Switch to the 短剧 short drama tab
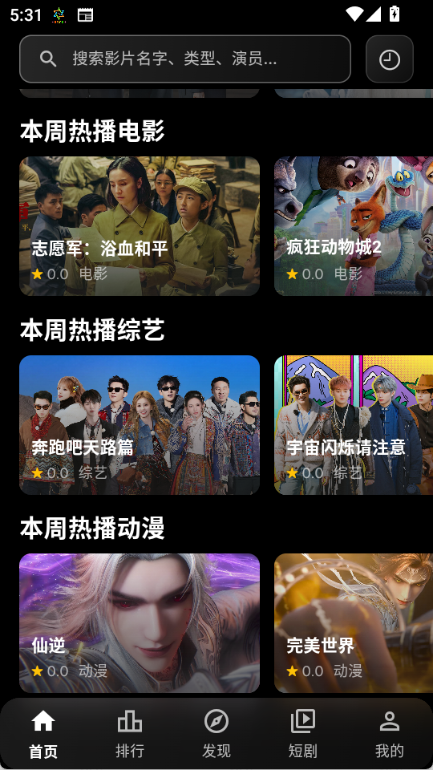The image size is (433, 770). [303, 734]
